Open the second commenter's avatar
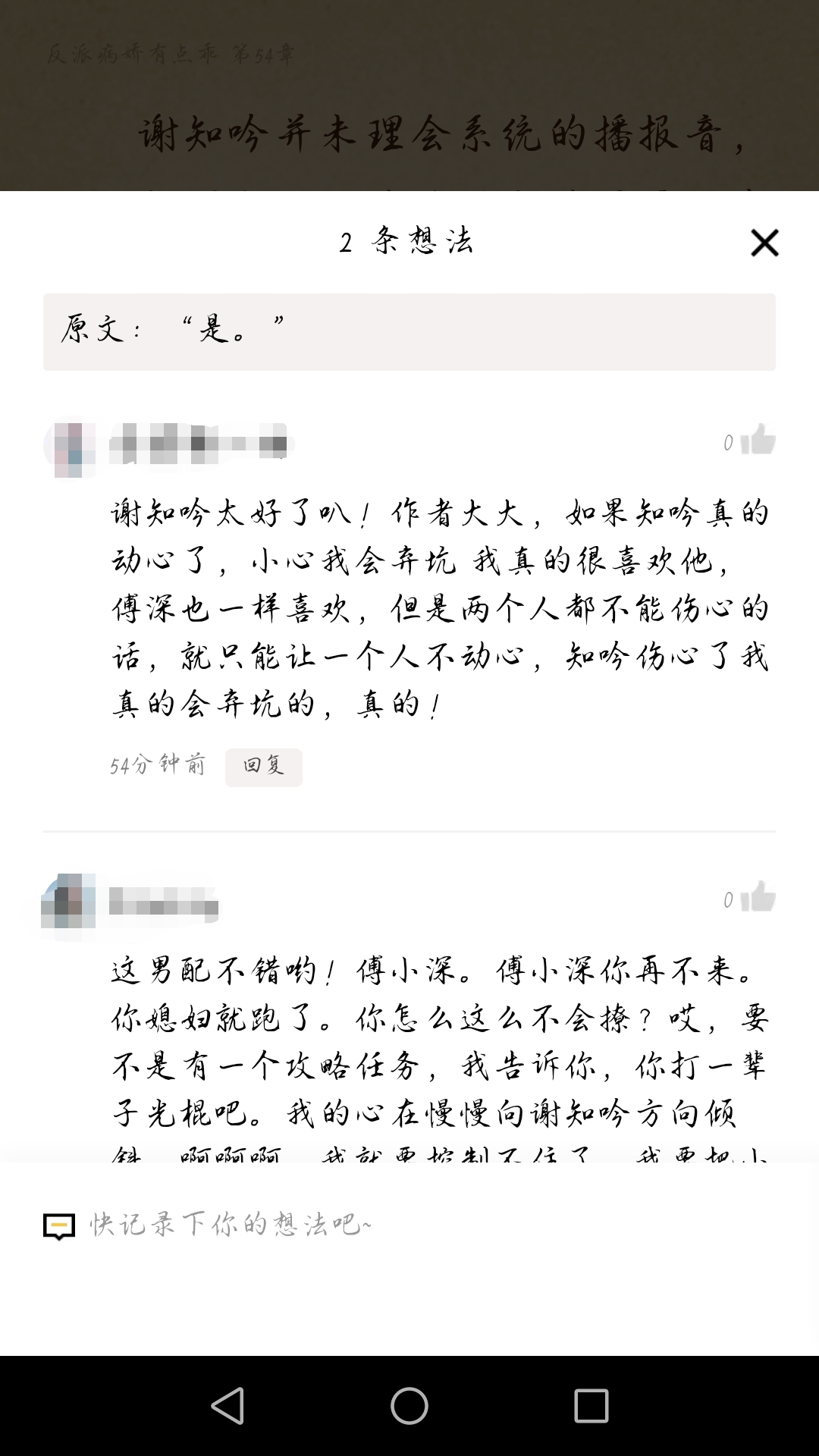 pos(70,902)
